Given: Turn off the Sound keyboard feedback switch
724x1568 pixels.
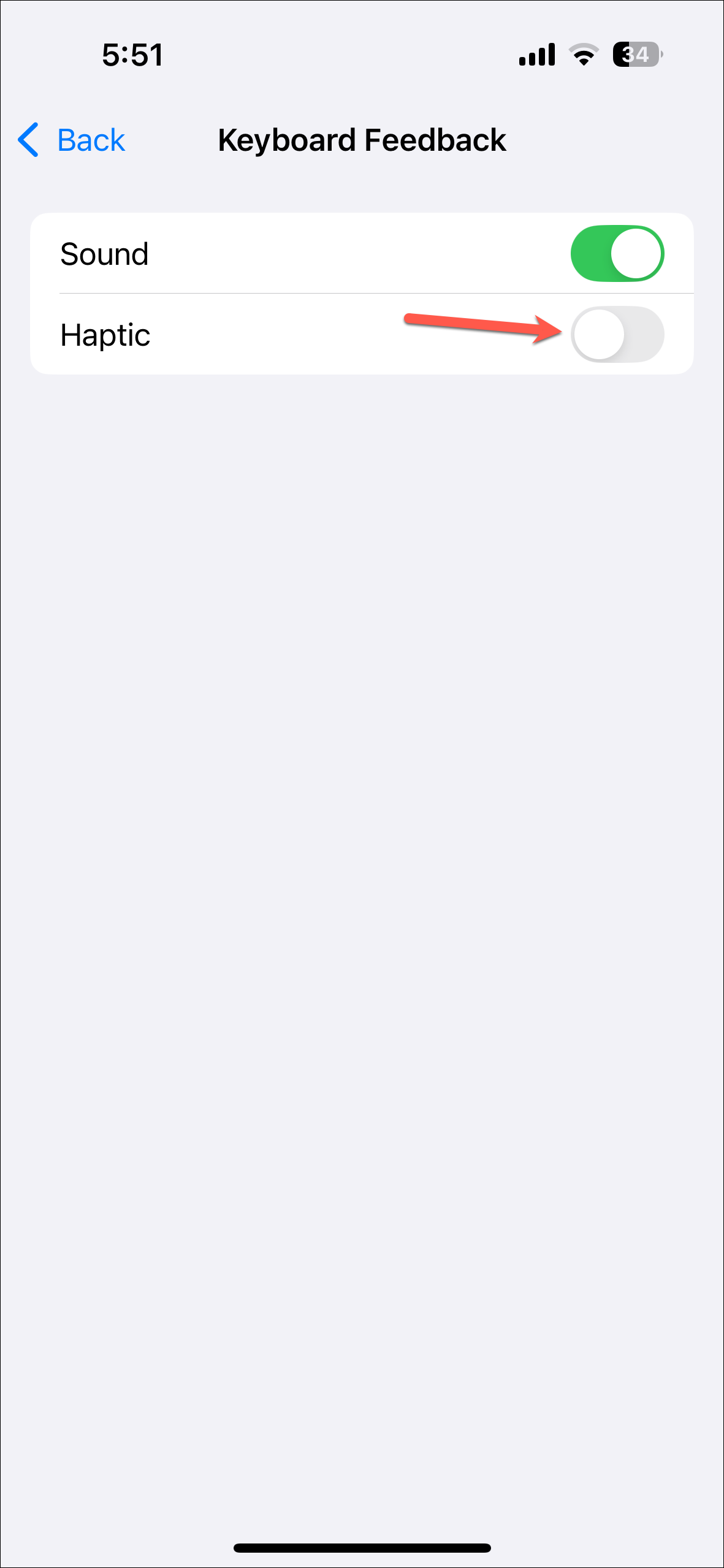Looking at the screenshot, I should point(617,254).
